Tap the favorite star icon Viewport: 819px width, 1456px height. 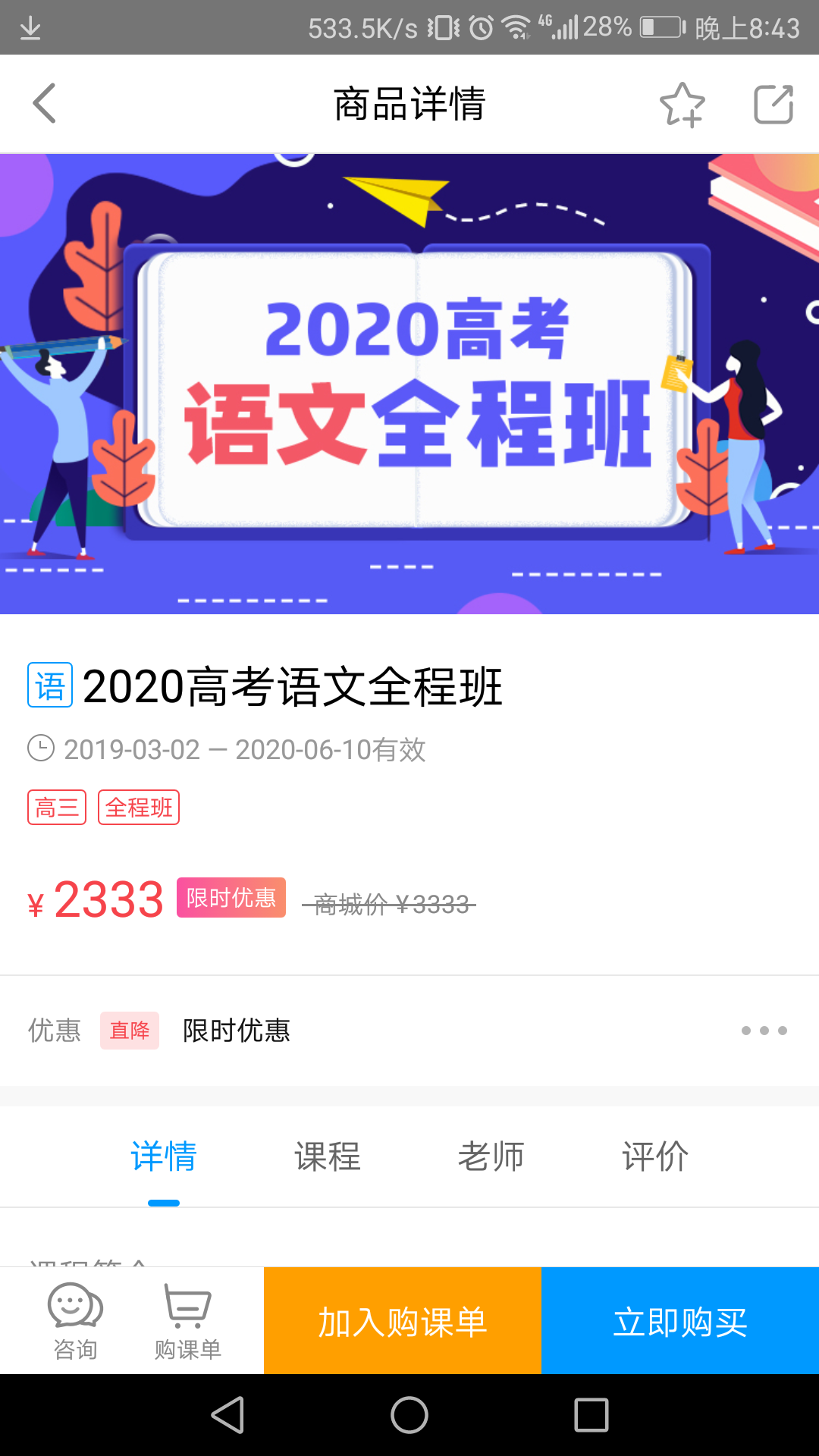point(683,104)
